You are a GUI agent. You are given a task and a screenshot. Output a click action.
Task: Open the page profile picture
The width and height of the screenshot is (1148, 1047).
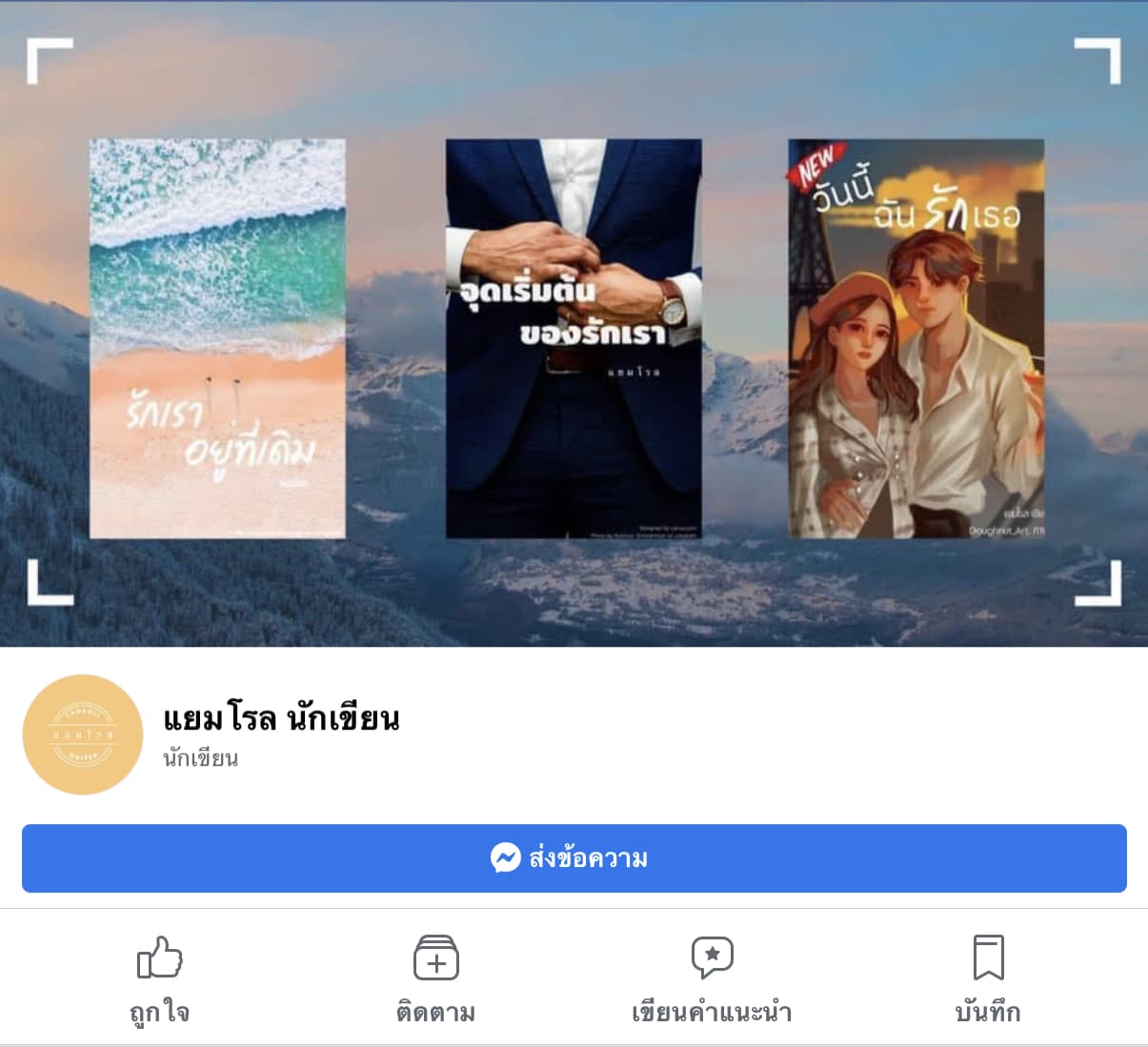click(x=83, y=735)
